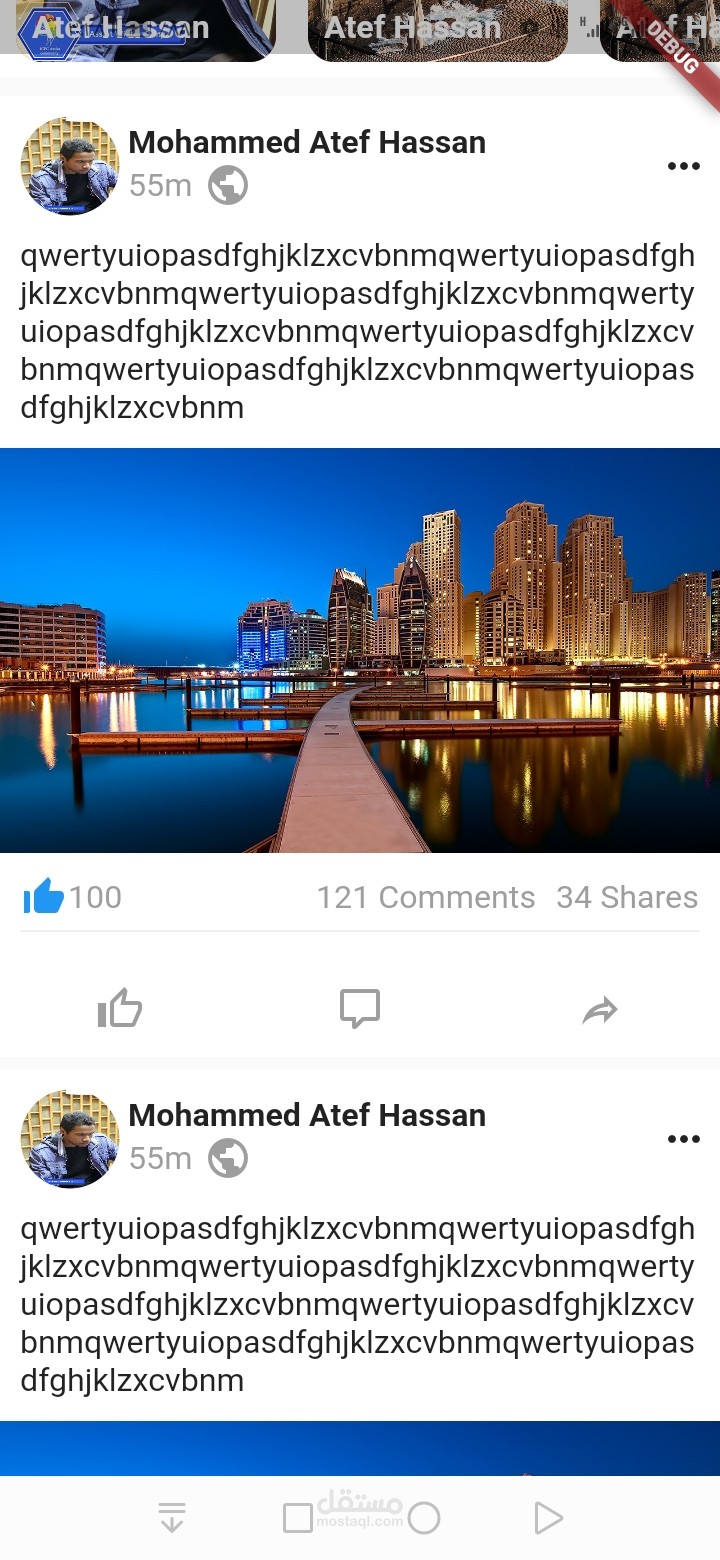This screenshot has height=1560, width=720.
Task: Go to the system home screen via the circle button
Action: pyautogui.click(x=424, y=1518)
